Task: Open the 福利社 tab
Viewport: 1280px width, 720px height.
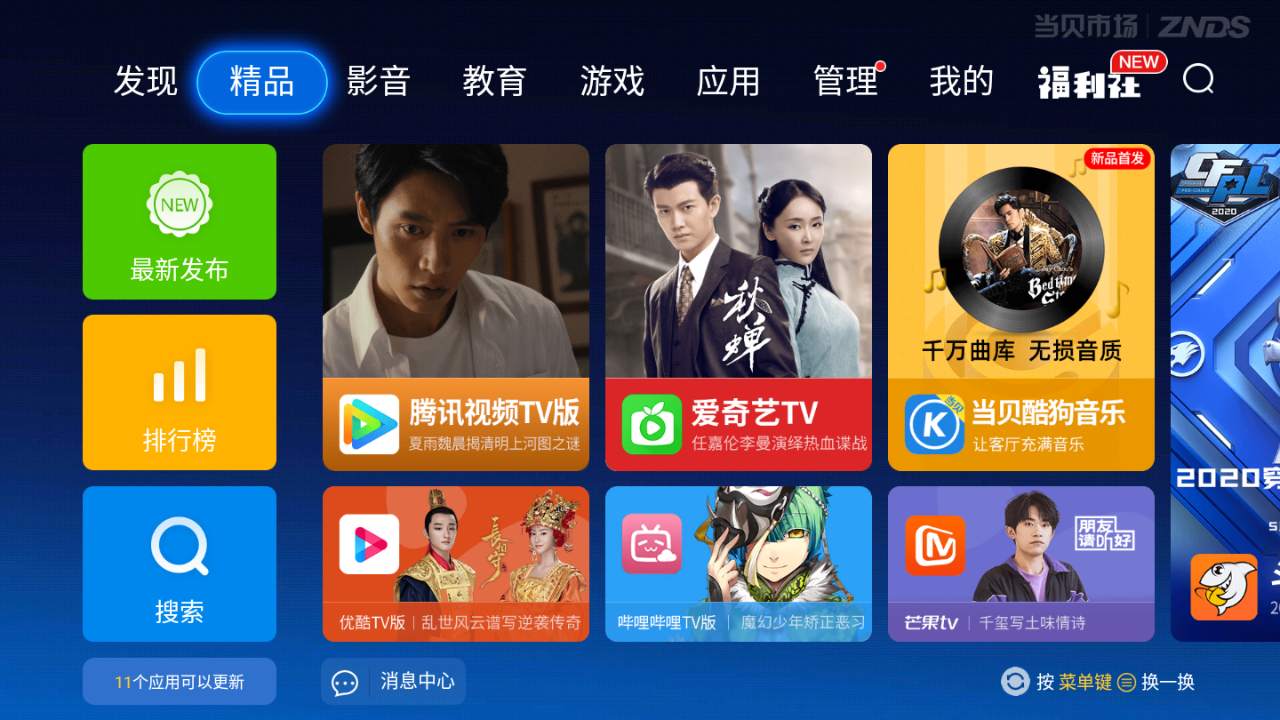Action: (x=1090, y=81)
